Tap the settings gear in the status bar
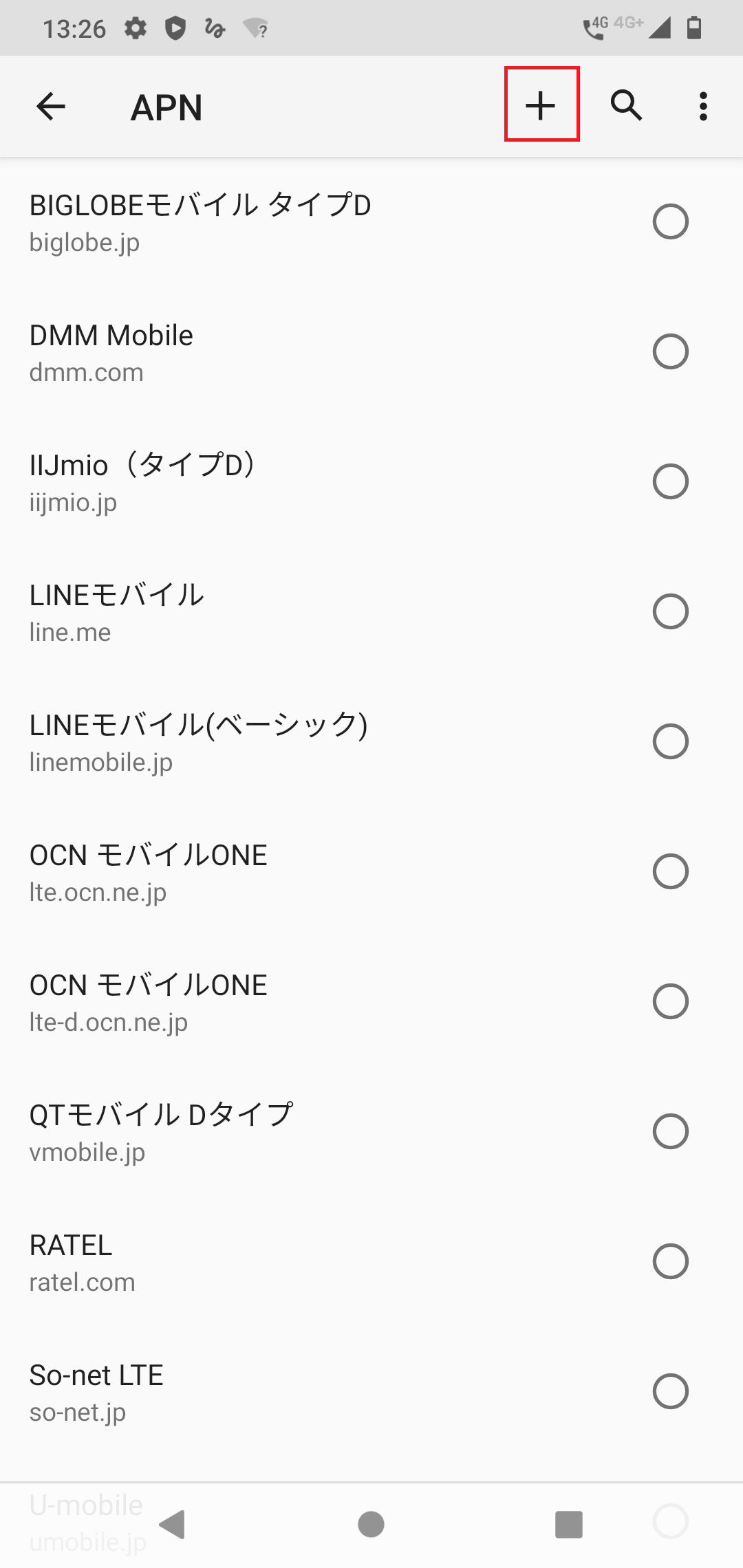The width and height of the screenshot is (743, 1568). click(136, 28)
